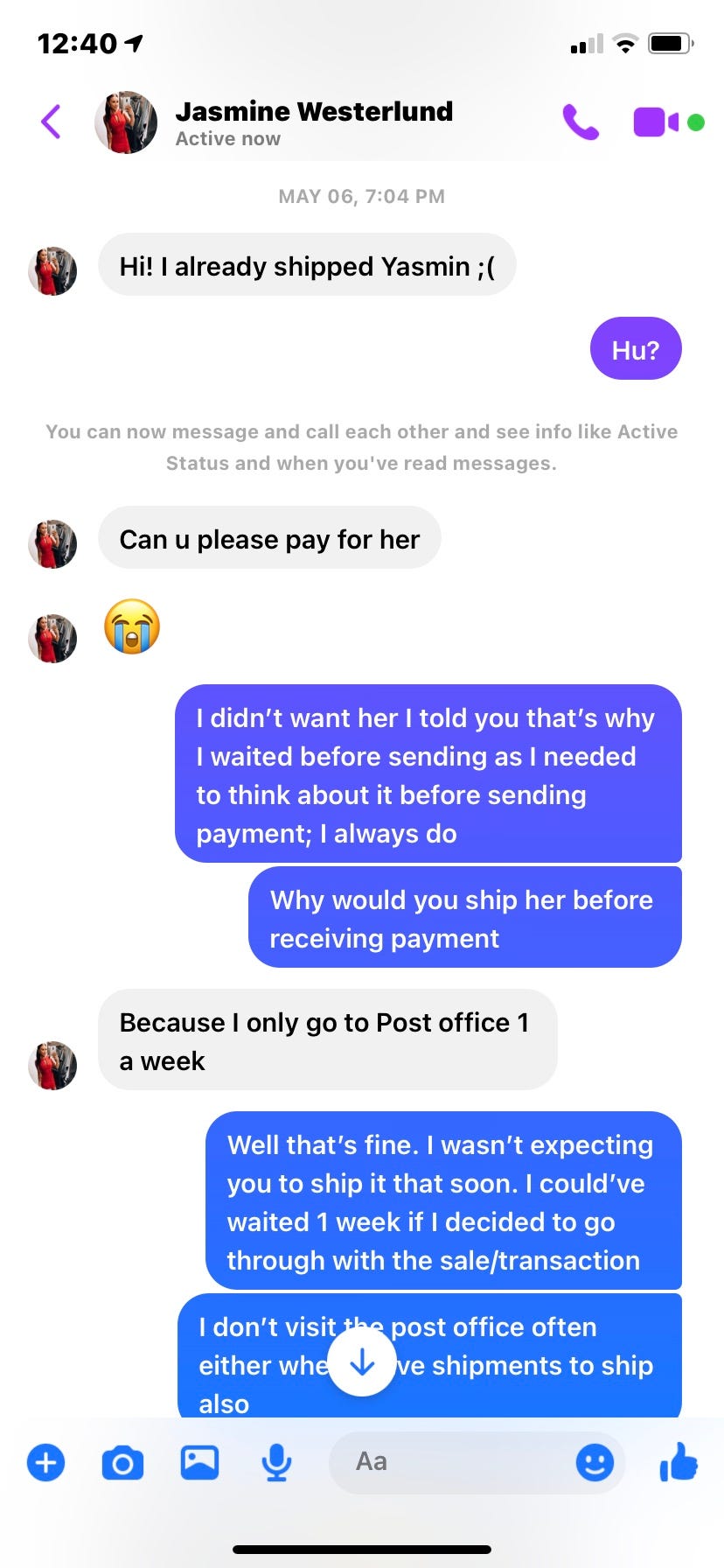724x1568 pixels.
Task: Send a thumbs-up like
Action: [x=679, y=1461]
